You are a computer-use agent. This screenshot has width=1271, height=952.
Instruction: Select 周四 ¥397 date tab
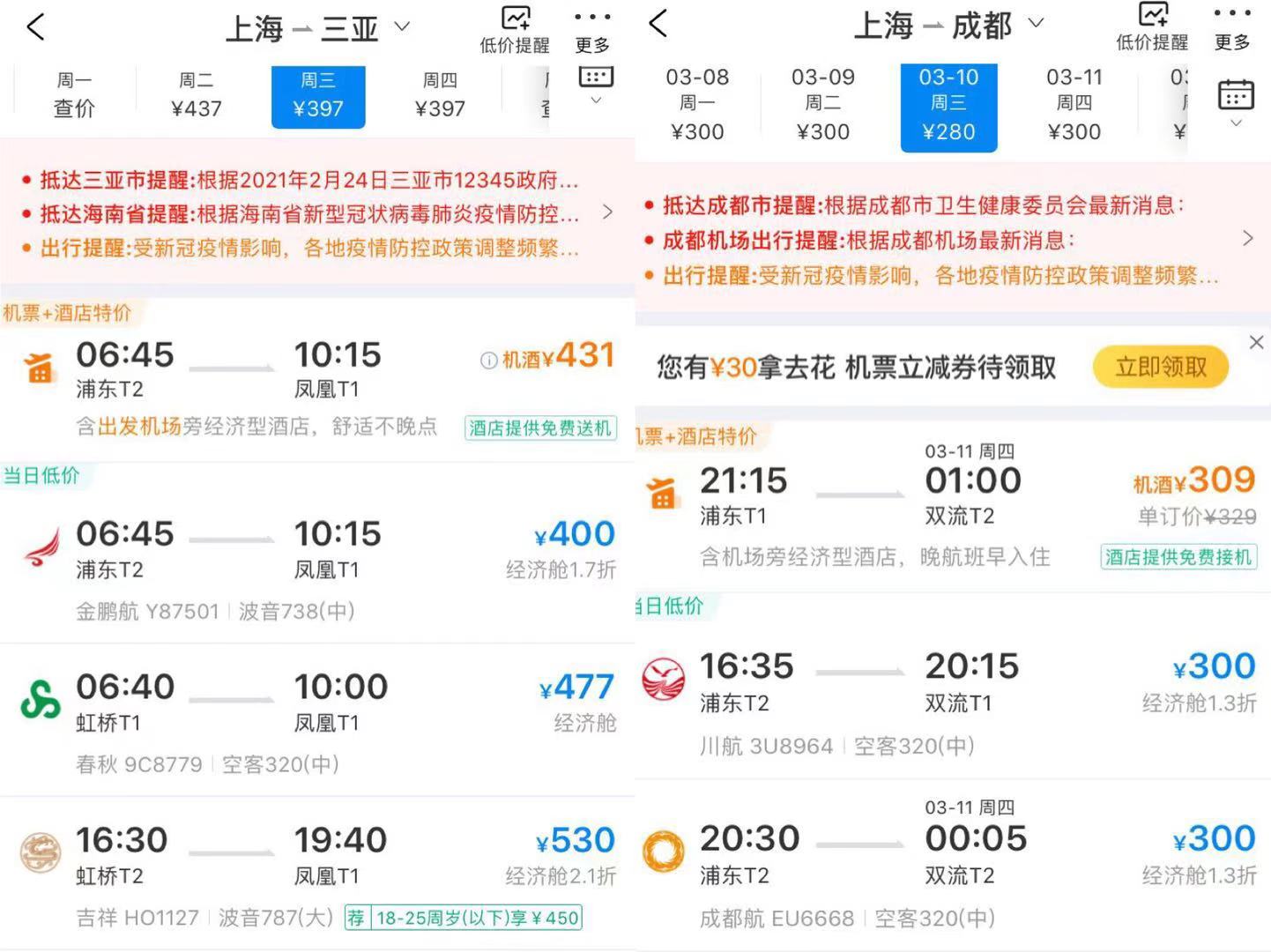(x=439, y=95)
